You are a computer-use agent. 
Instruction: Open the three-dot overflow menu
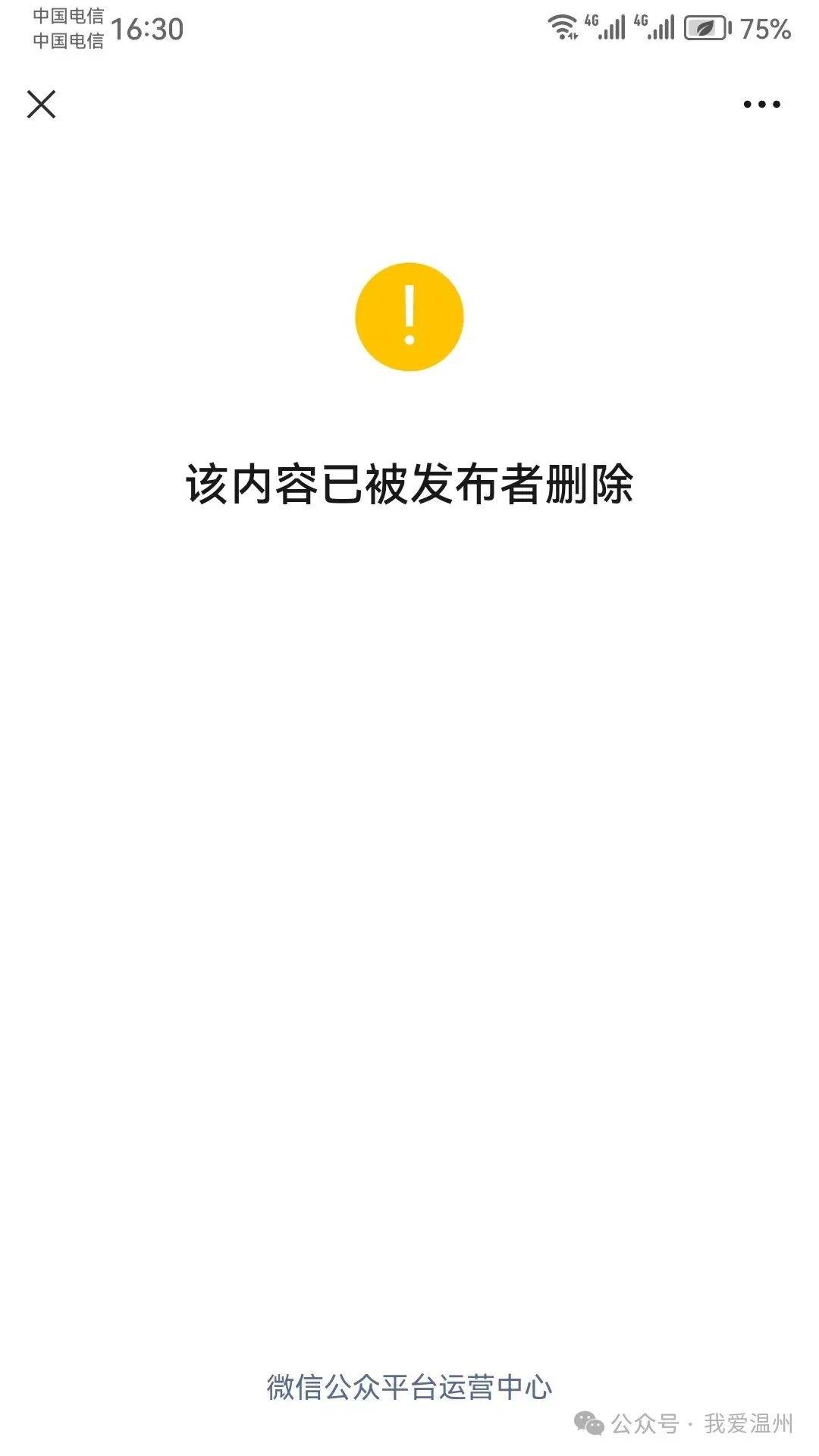[x=761, y=105]
